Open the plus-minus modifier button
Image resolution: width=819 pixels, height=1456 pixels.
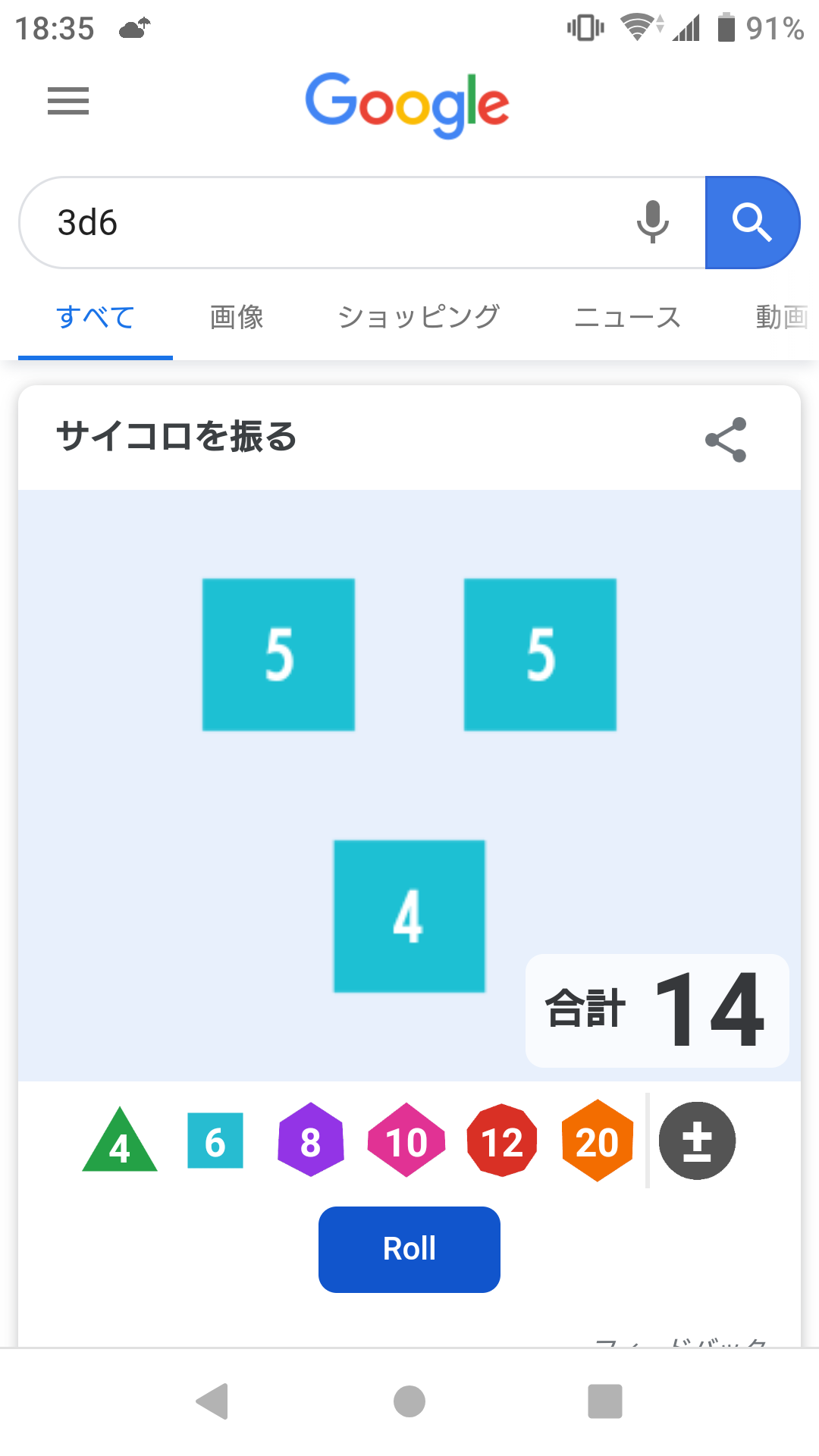697,1141
